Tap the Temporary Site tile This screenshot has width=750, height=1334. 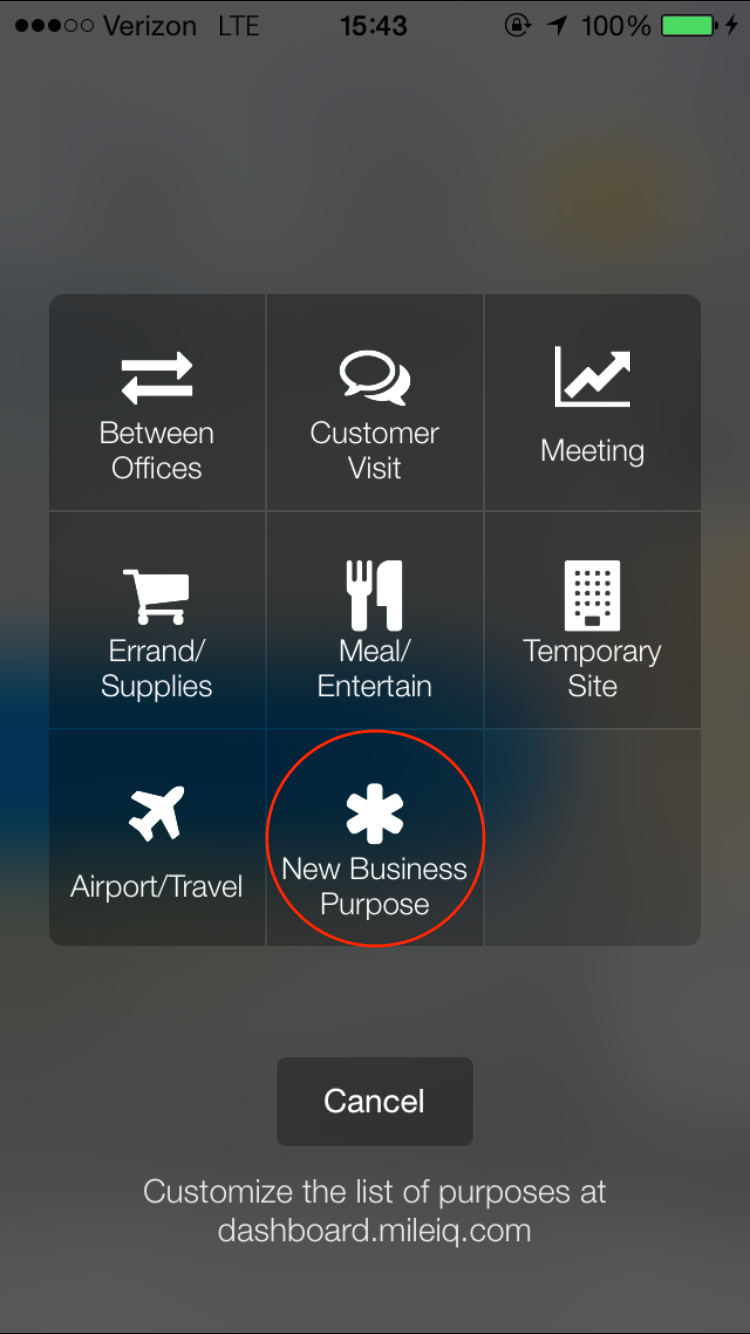pos(593,620)
